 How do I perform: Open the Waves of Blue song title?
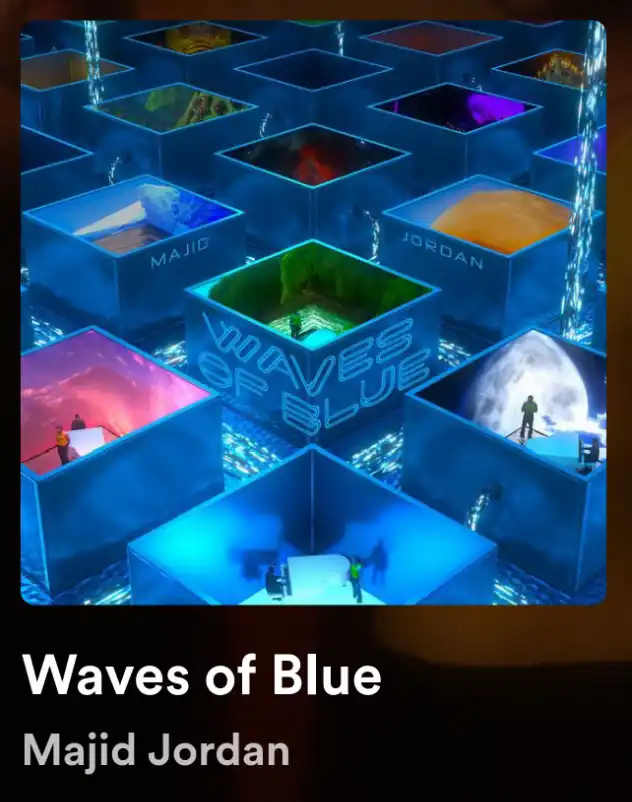(202, 676)
